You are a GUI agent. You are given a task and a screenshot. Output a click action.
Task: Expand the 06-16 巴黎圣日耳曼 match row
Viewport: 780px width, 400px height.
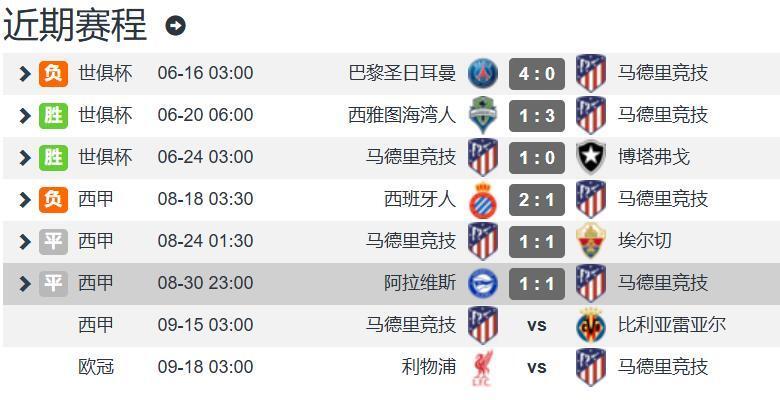(25, 73)
